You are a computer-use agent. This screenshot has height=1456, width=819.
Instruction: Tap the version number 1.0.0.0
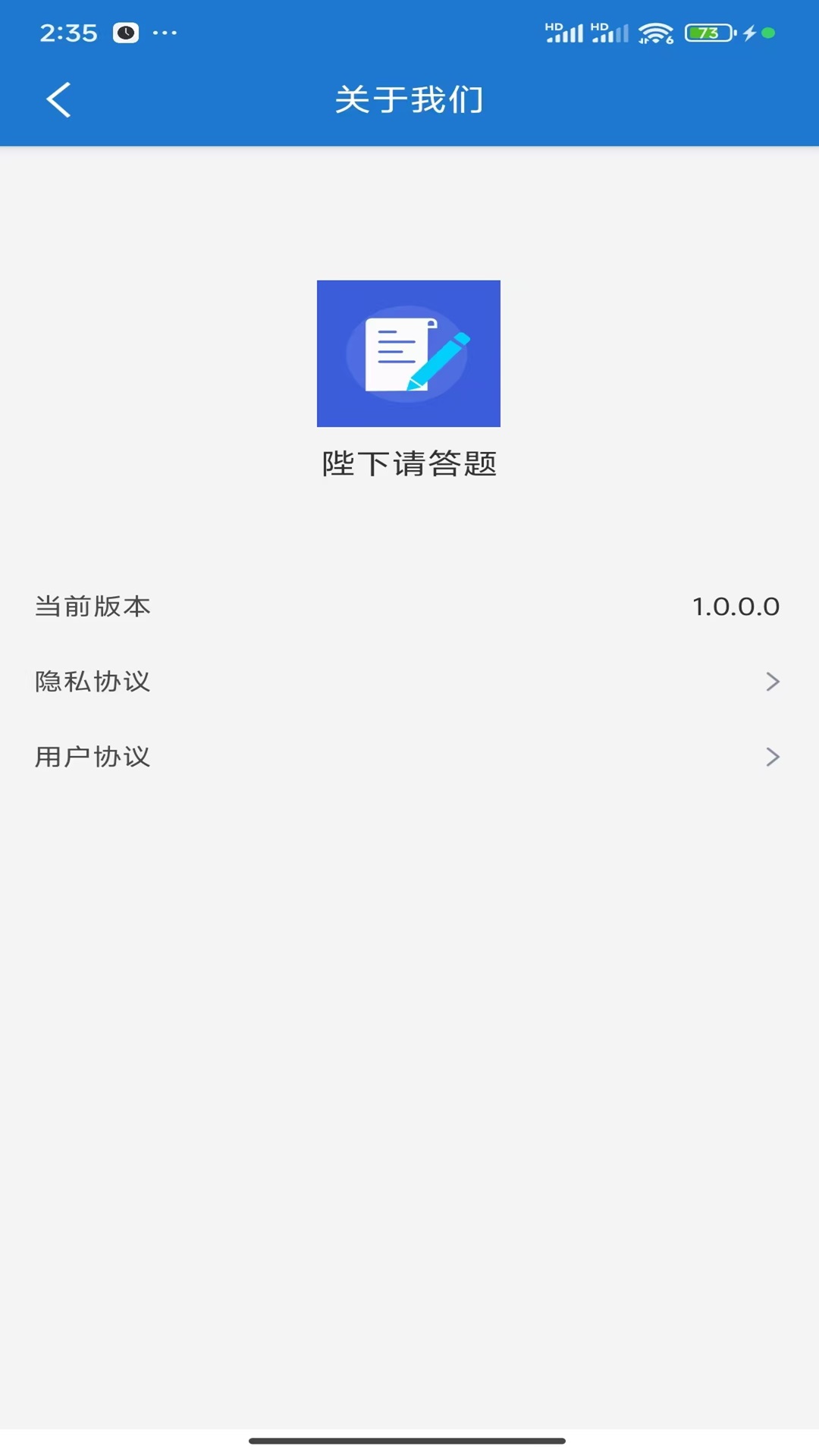(736, 606)
